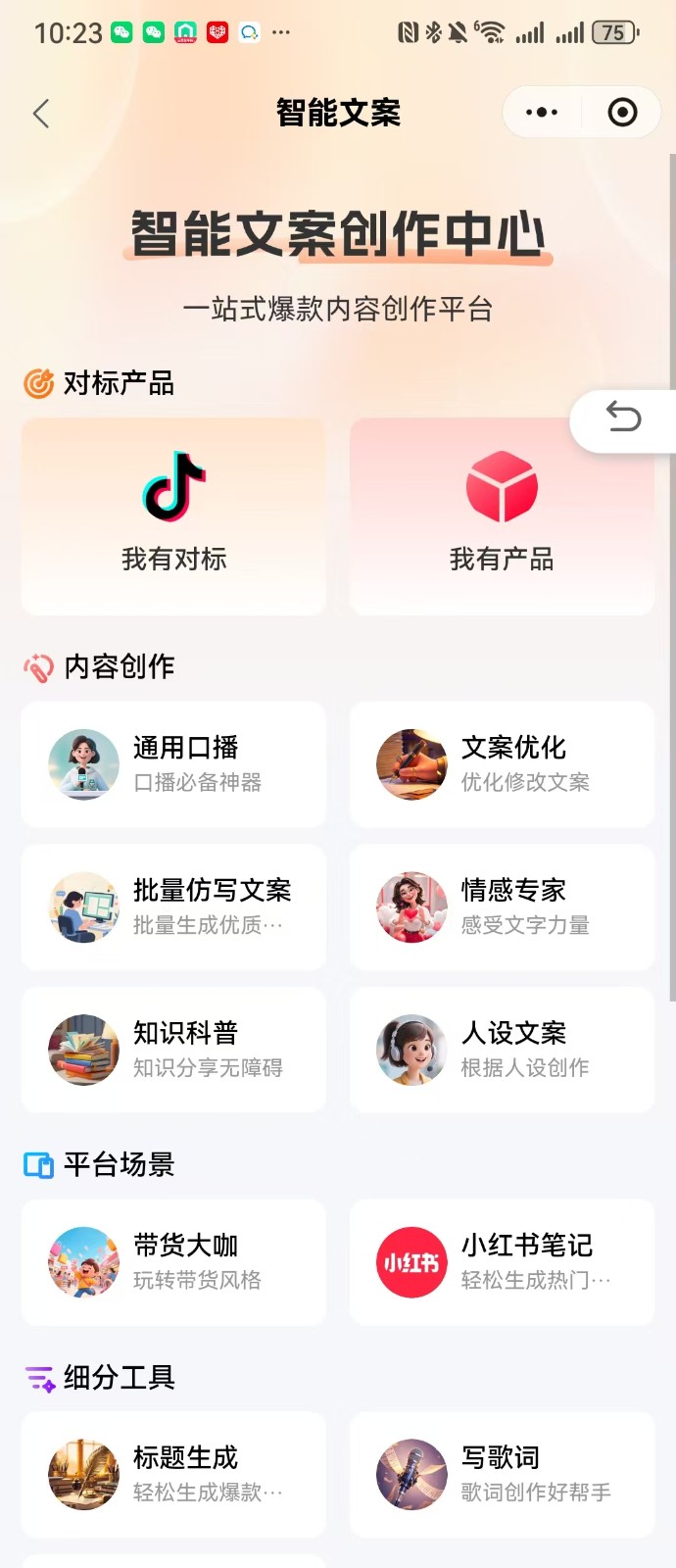Image resolution: width=676 pixels, height=1568 pixels.
Task: Select 写歌词 lyric helper
Action: [x=502, y=1475]
